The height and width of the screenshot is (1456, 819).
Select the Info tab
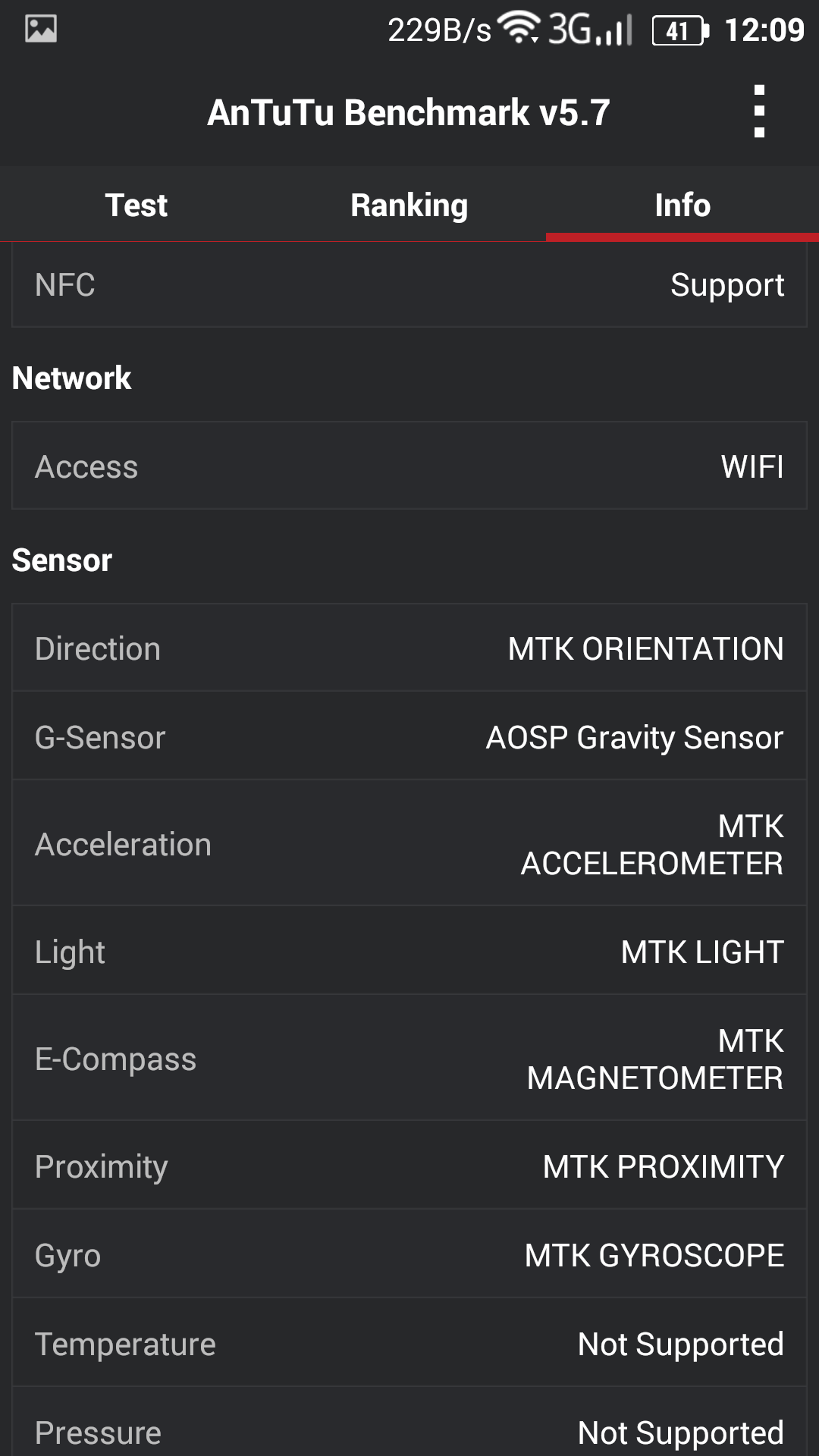pyautogui.click(x=682, y=205)
